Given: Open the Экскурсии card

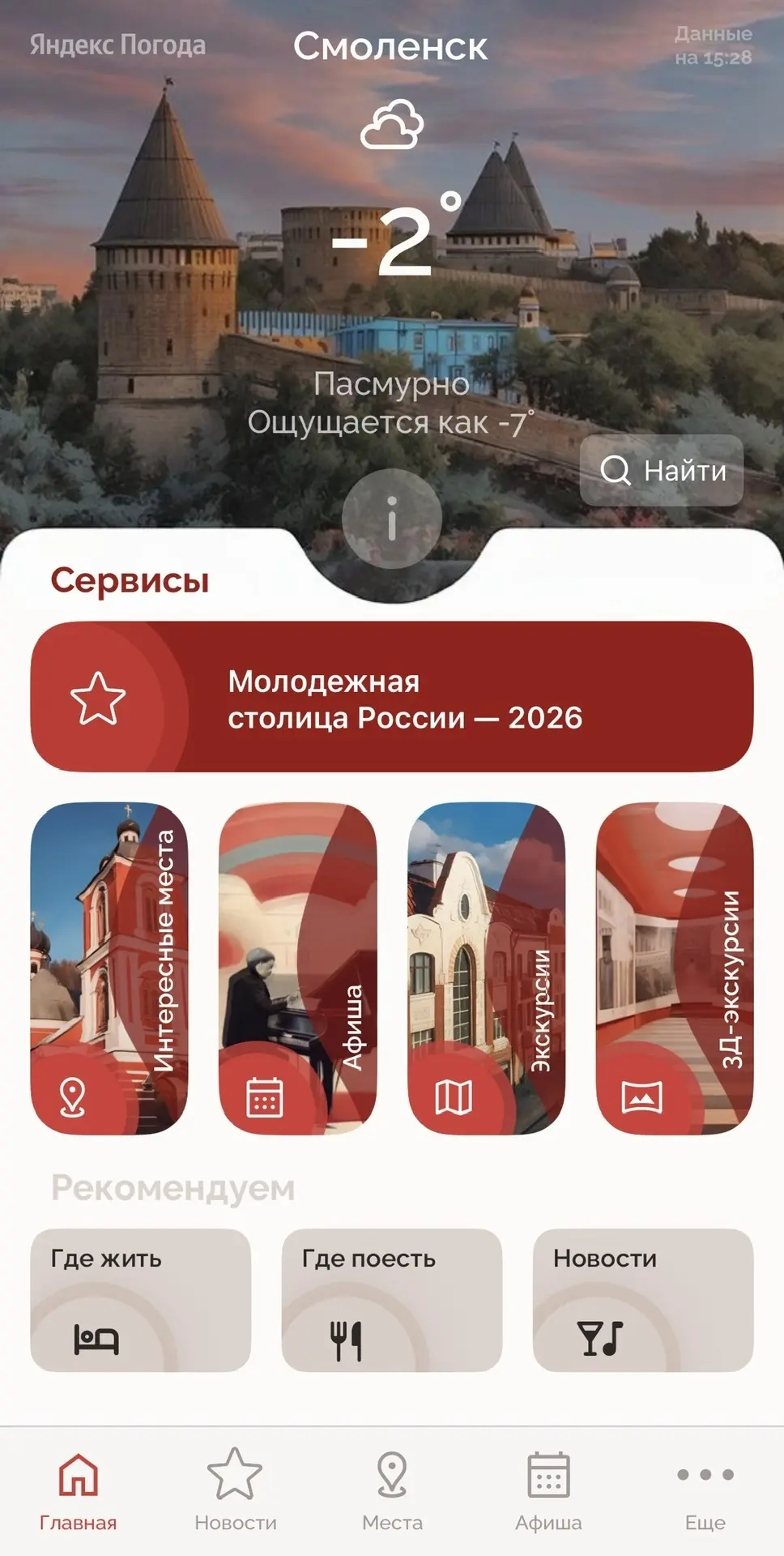Looking at the screenshot, I should tap(486, 968).
